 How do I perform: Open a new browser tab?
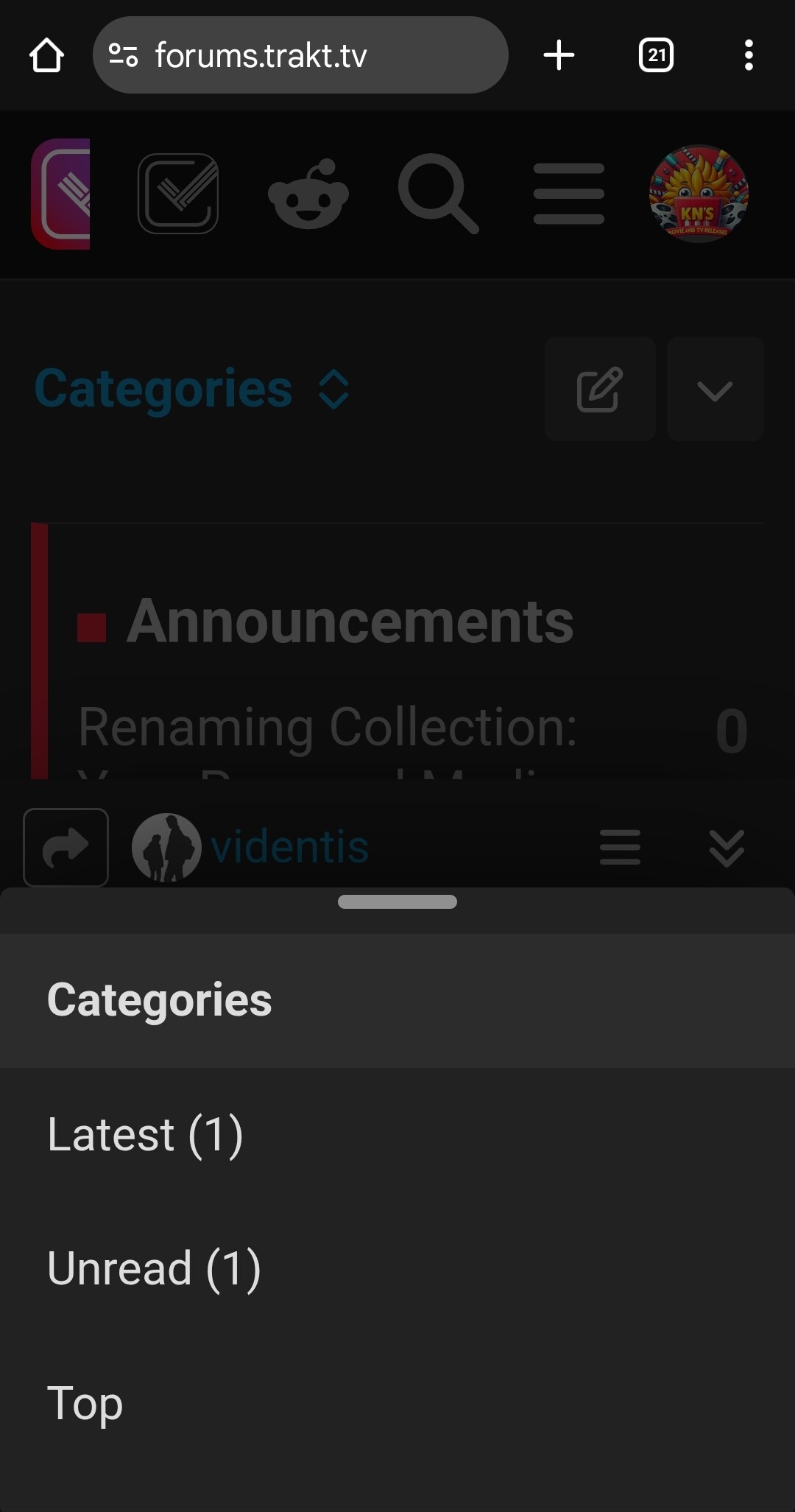point(559,55)
